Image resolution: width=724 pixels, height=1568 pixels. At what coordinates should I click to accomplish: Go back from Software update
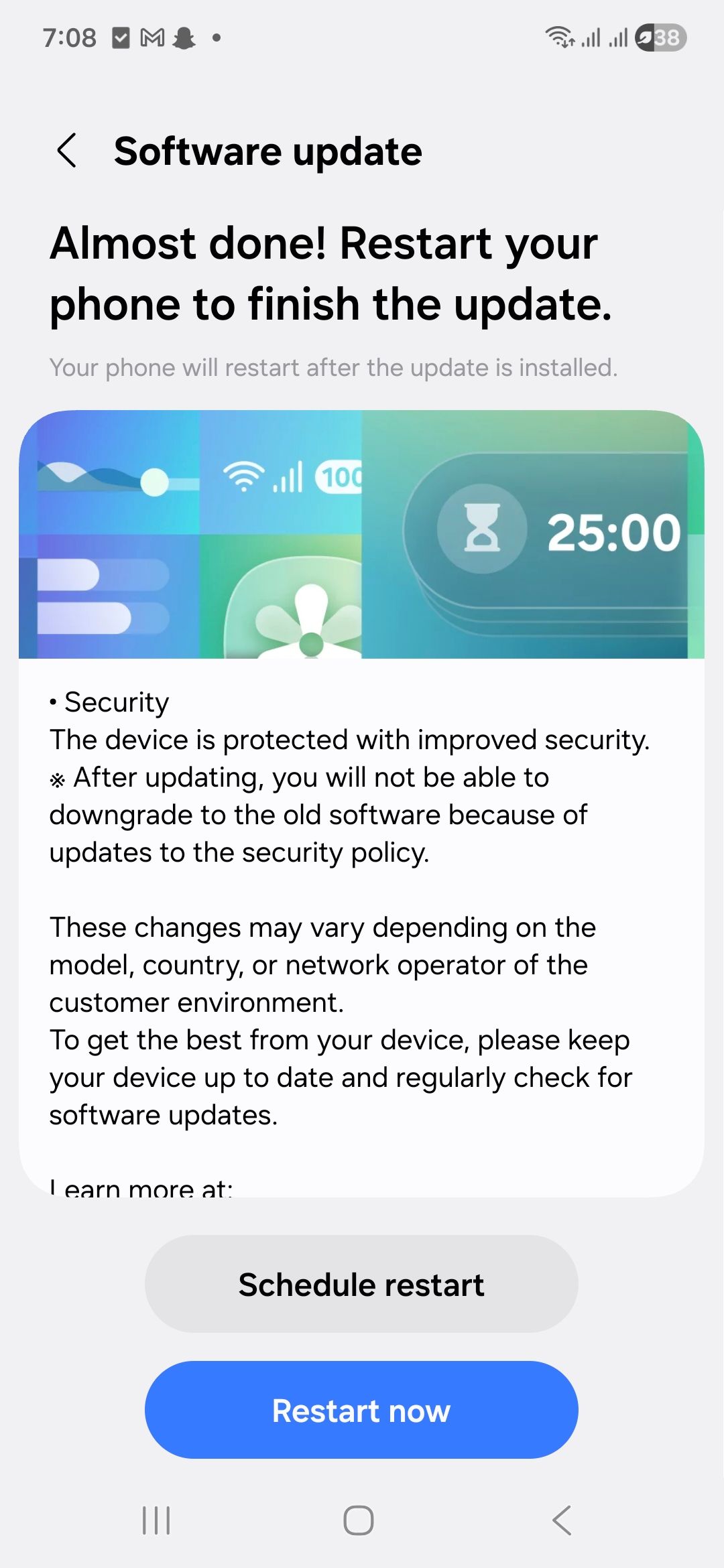point(67,150)
